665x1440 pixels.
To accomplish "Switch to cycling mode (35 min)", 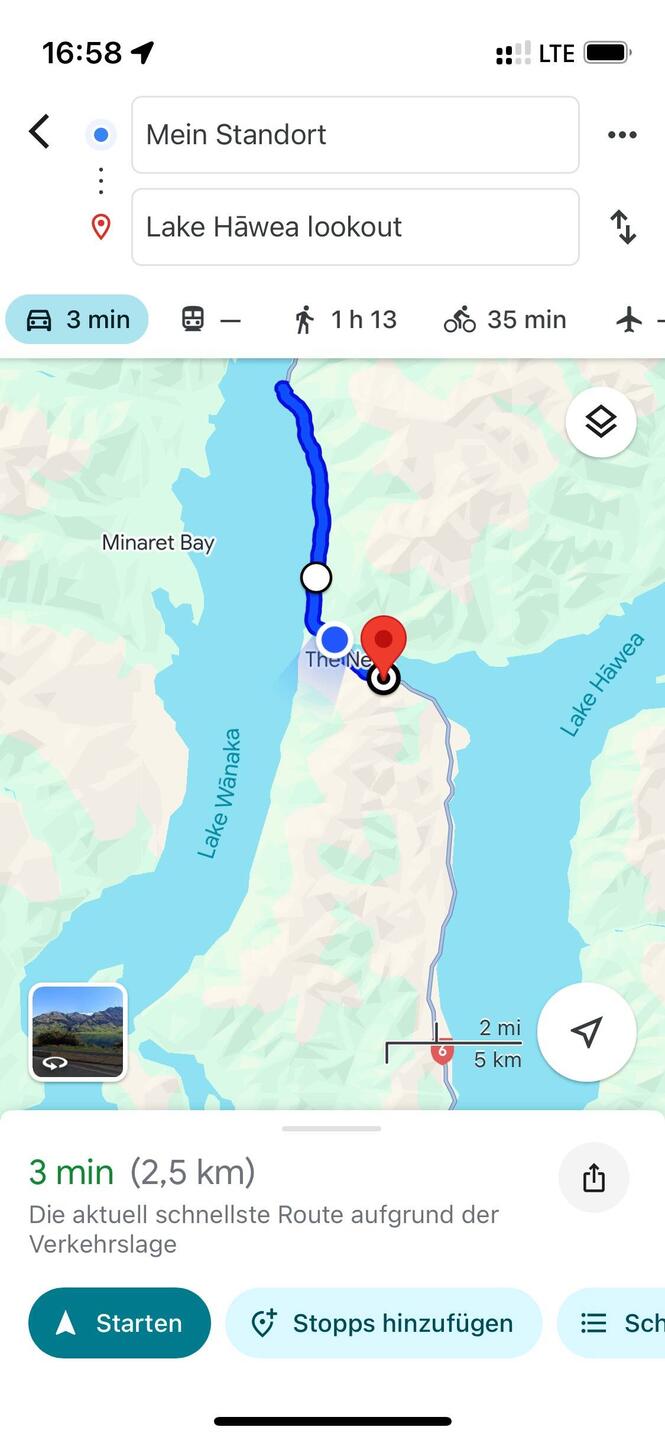I will [x=505, y=320].
